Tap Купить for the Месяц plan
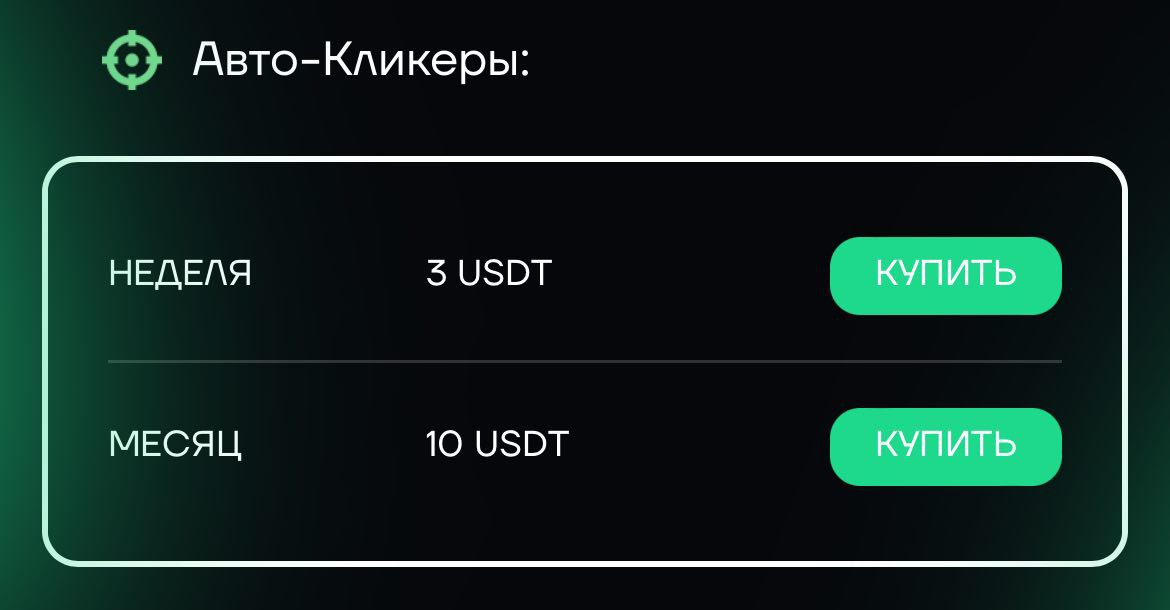 coord(945,446)
